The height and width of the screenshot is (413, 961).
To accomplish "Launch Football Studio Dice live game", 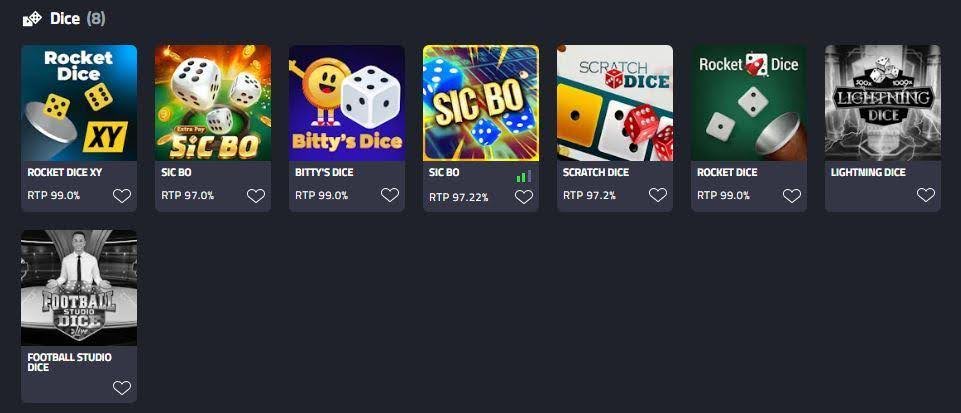I will coord(79,288).
